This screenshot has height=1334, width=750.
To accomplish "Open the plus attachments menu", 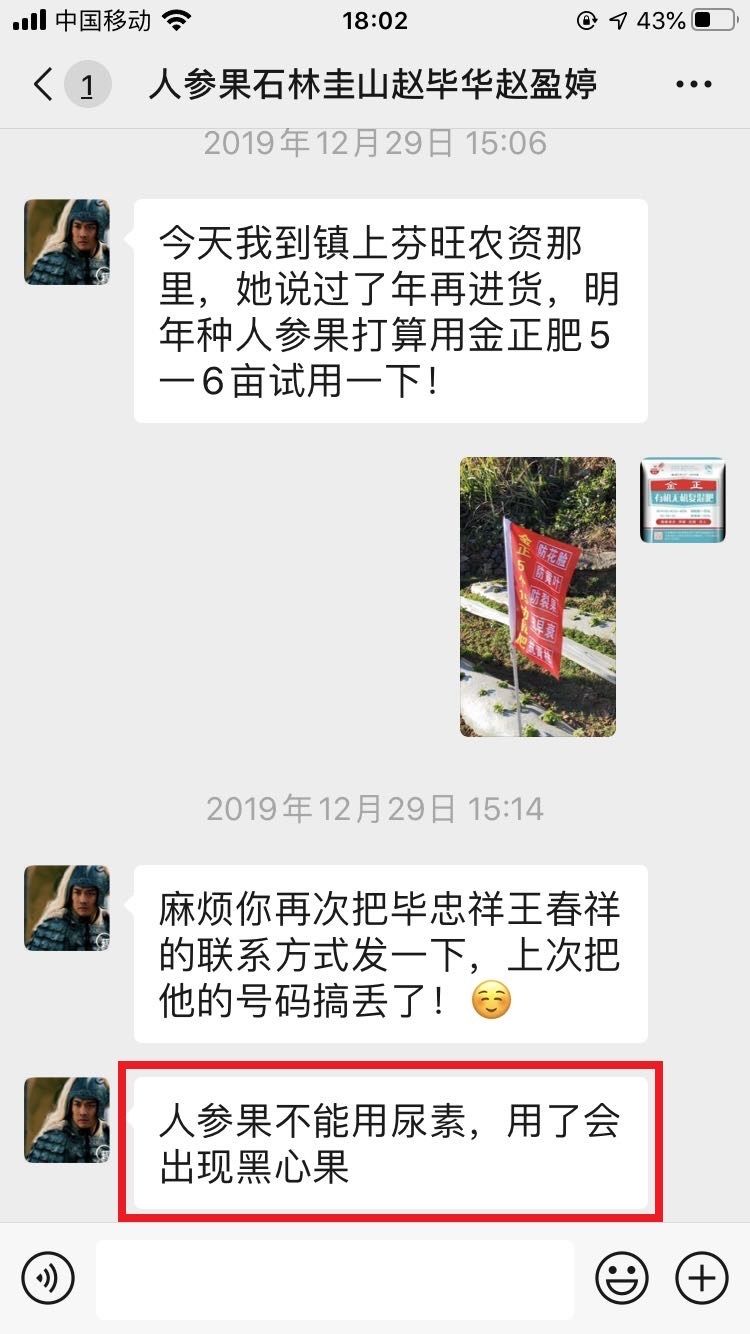I will (702, 1277).
